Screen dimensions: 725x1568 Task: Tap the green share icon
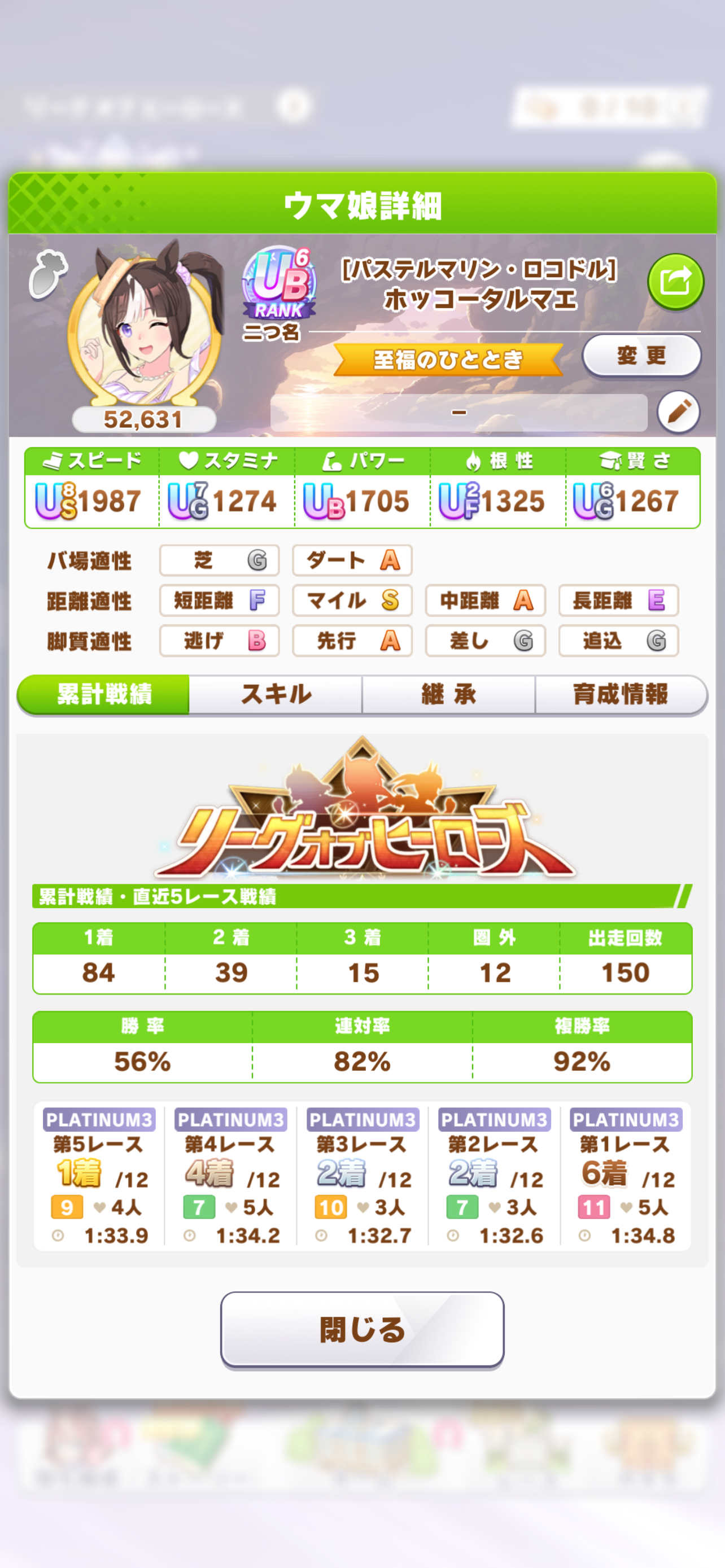click(x=675, y=282)
